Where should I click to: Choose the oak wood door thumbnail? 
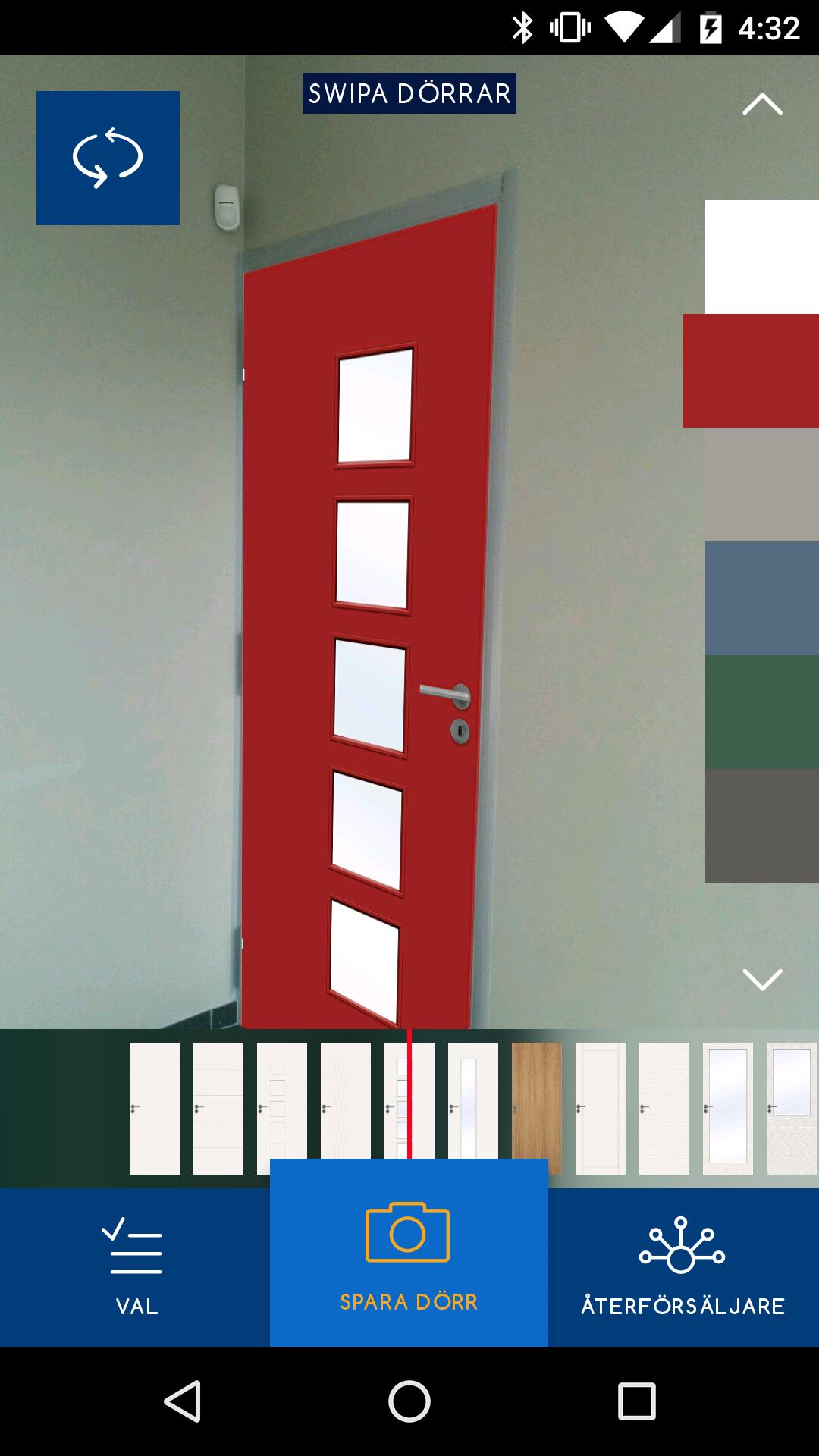pos(537,1107)
